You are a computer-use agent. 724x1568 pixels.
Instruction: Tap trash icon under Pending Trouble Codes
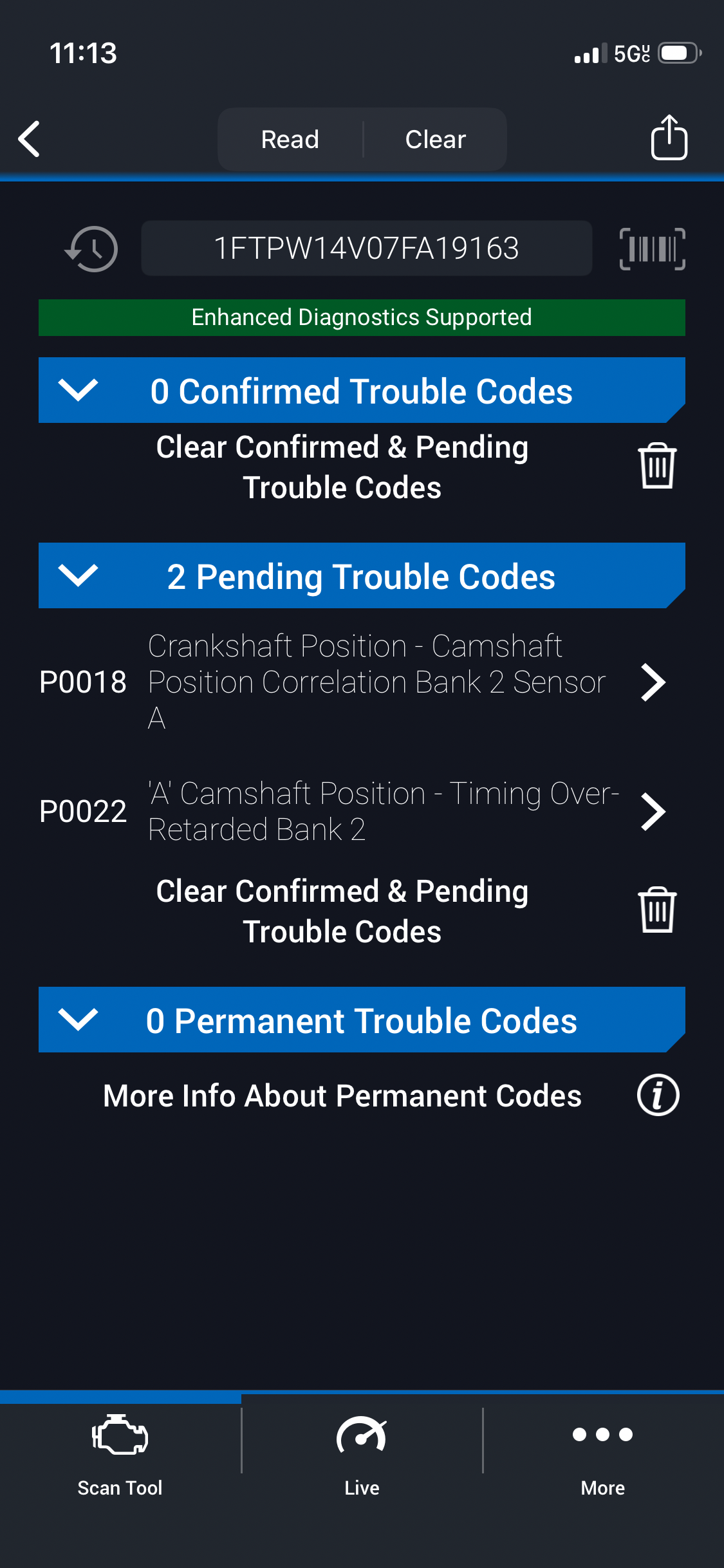(656, 910)
